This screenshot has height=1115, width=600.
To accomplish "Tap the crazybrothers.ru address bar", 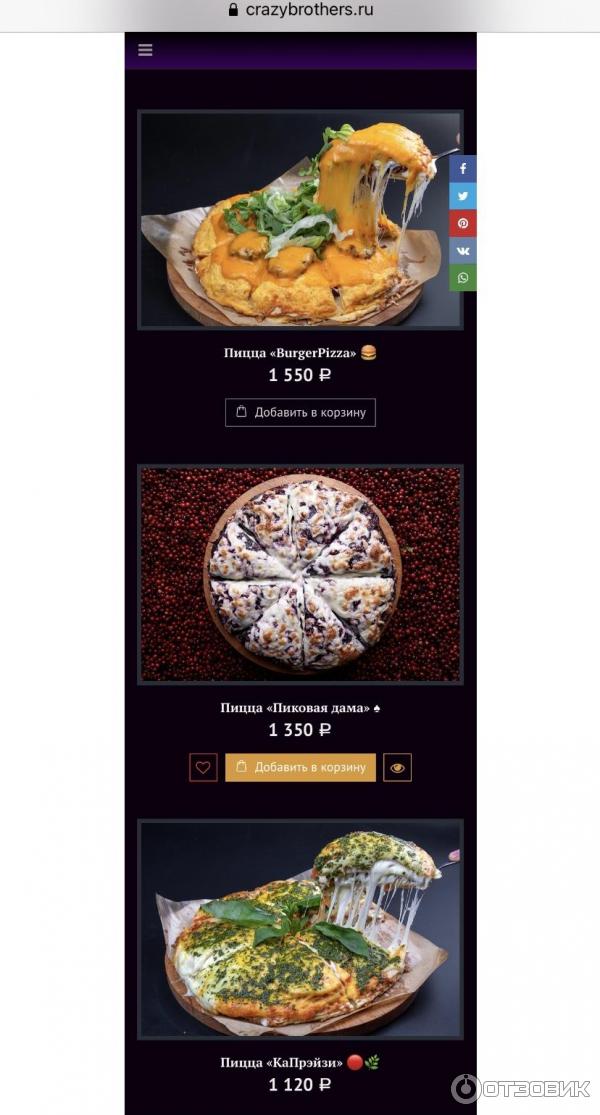I will [x=300, y=10].
